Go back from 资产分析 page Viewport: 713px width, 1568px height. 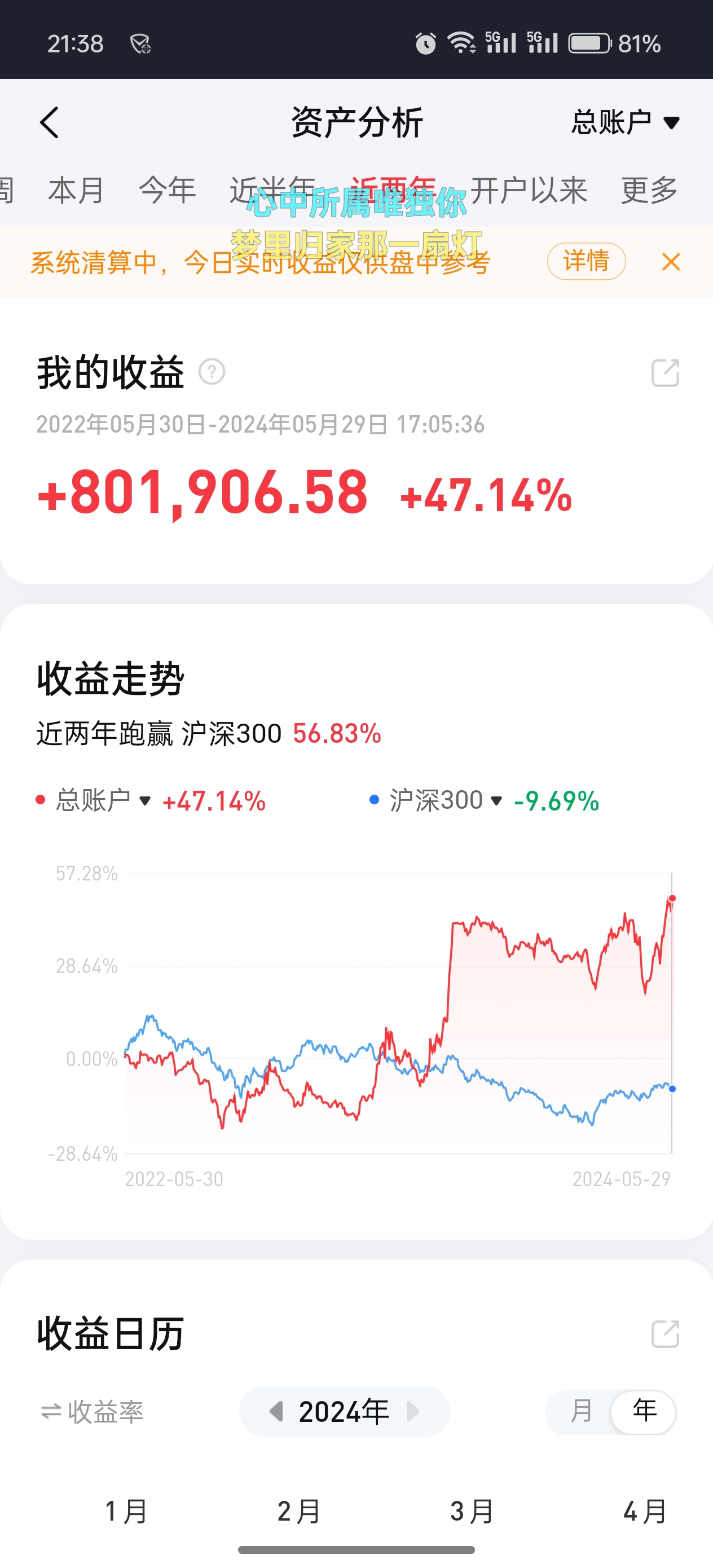(x=49, y=122)
